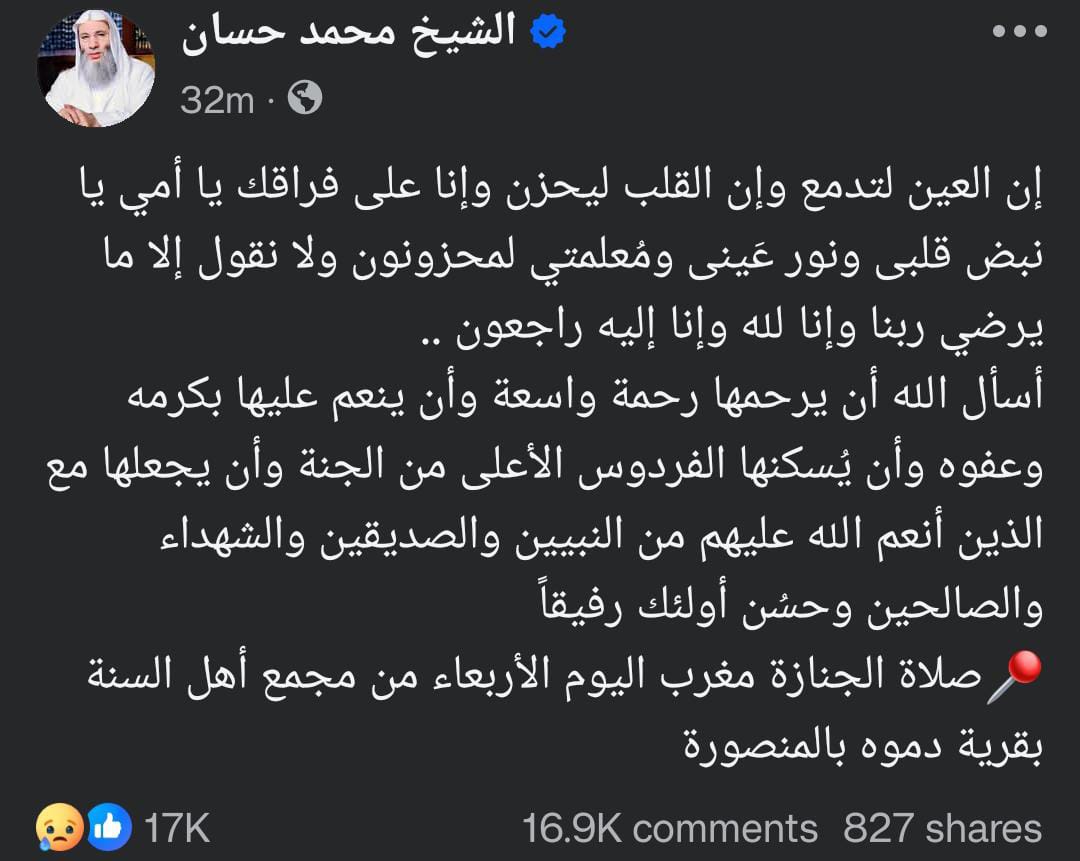
Task: Open الشيخ محمد حسان profile picture
Action: point(96,68)
